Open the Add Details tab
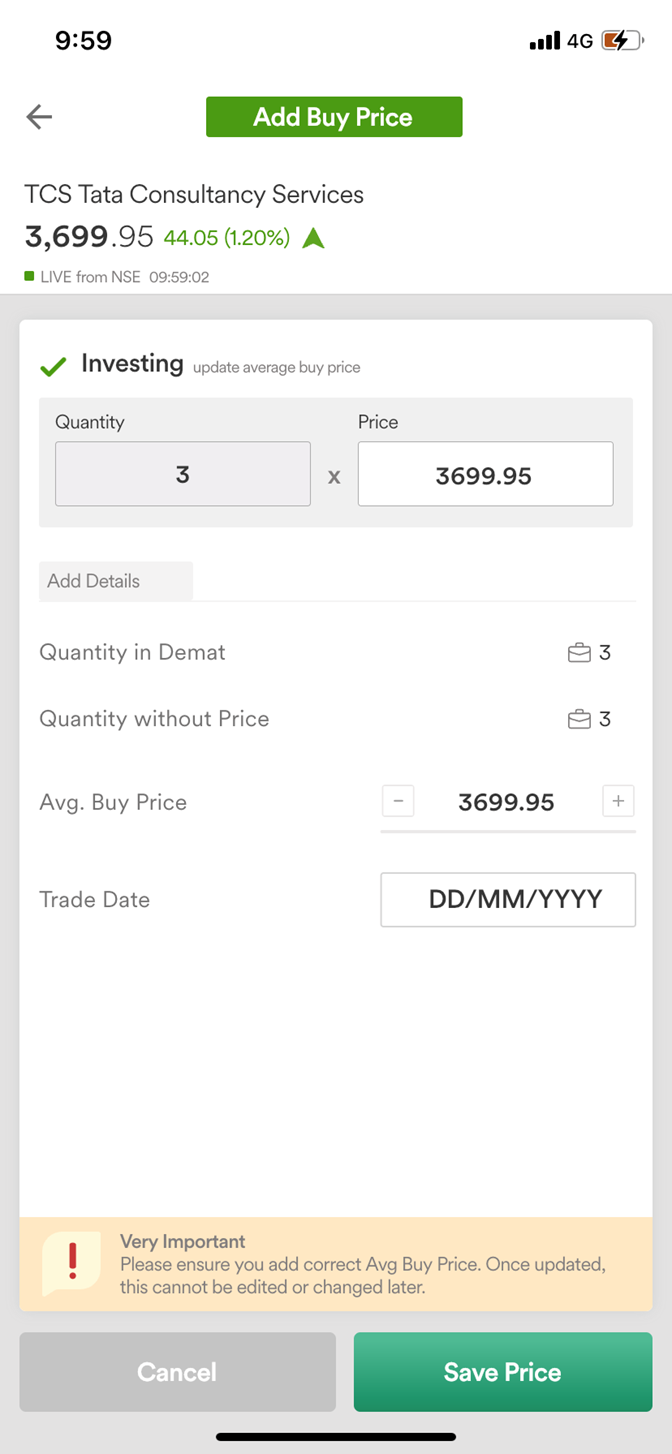672x1454 pixels. 115,581
